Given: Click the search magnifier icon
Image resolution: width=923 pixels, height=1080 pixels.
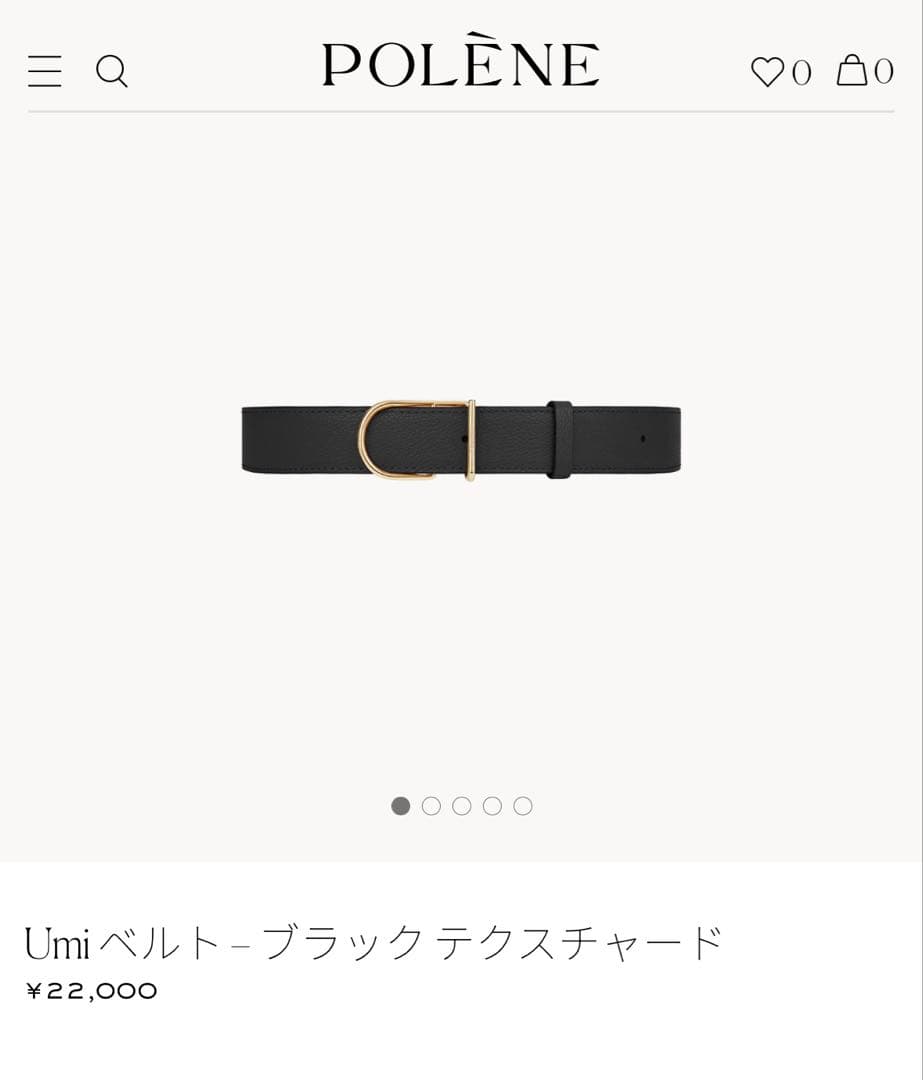Looking at the screenshot, I should click(113, 71).
